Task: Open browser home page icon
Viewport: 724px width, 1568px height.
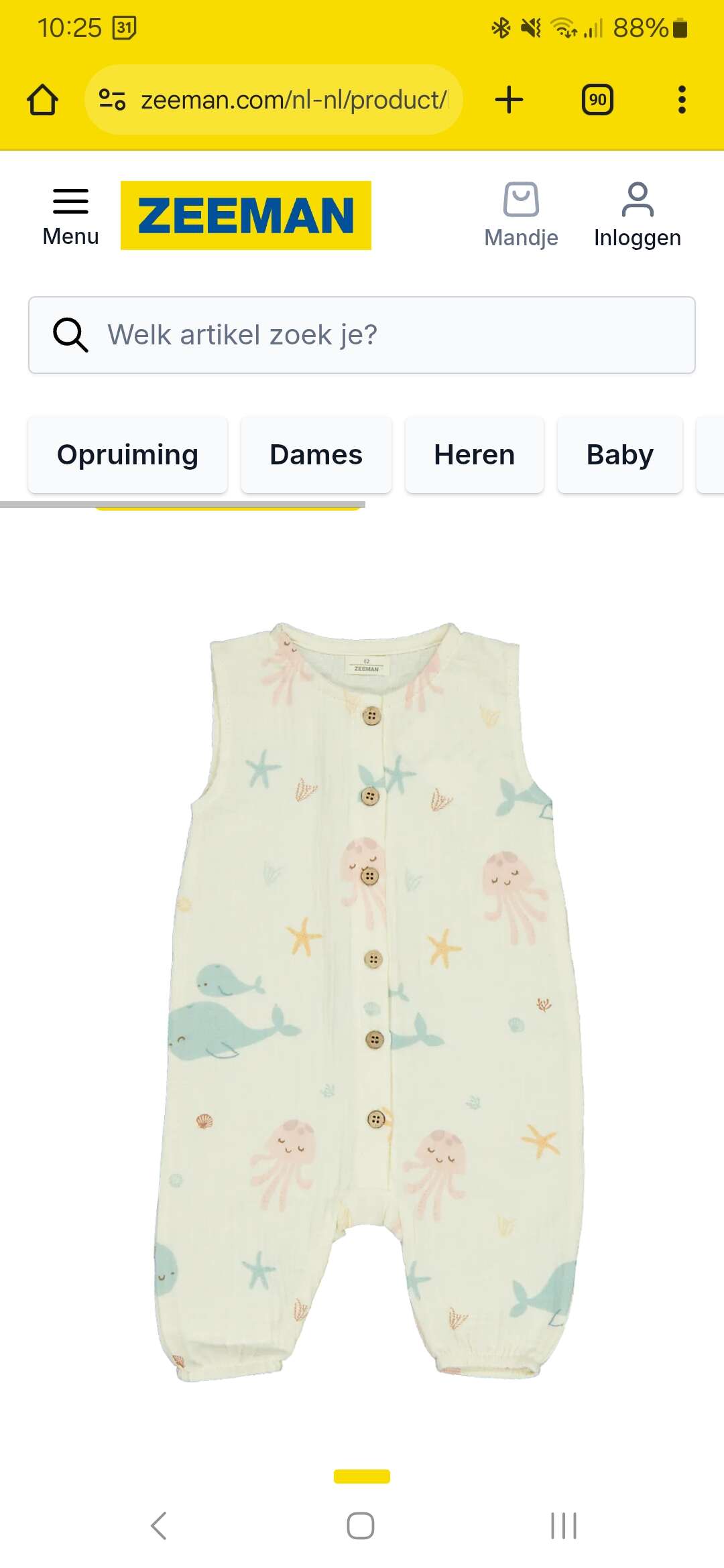Action: [x=42, y=100]
